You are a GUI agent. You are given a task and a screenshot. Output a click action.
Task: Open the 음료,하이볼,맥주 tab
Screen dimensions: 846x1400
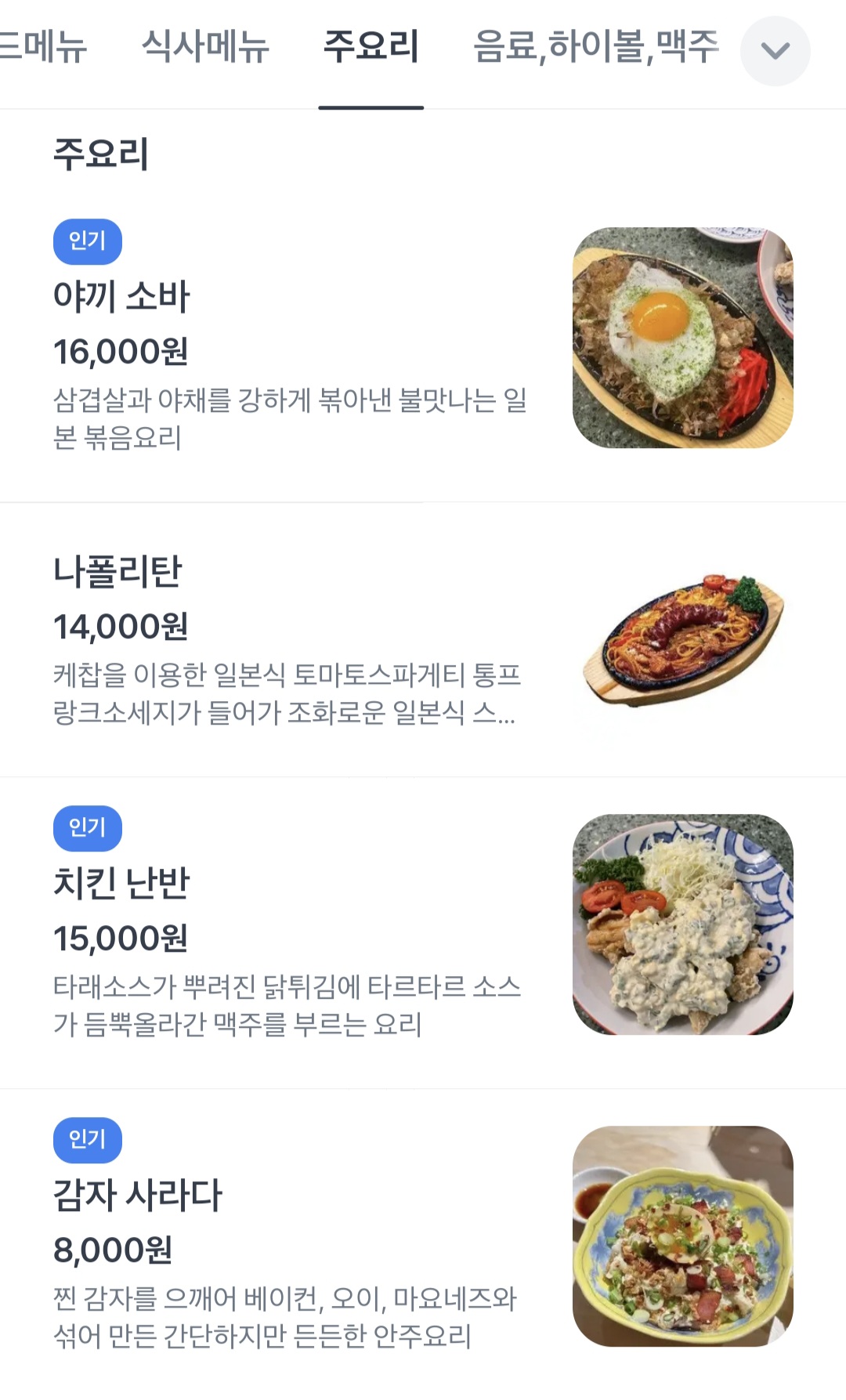(x=595, y=48)
